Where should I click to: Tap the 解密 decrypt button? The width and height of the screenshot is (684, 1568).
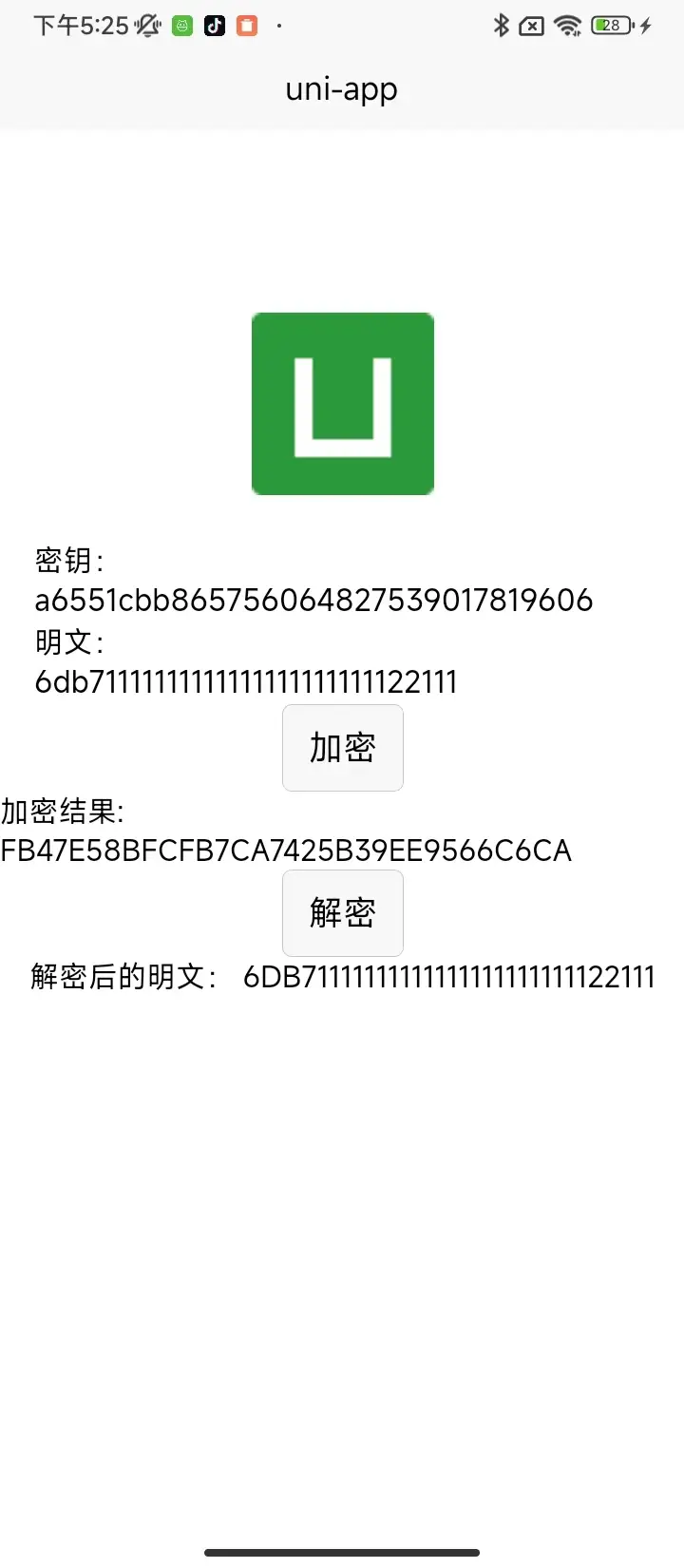(342, 913)
